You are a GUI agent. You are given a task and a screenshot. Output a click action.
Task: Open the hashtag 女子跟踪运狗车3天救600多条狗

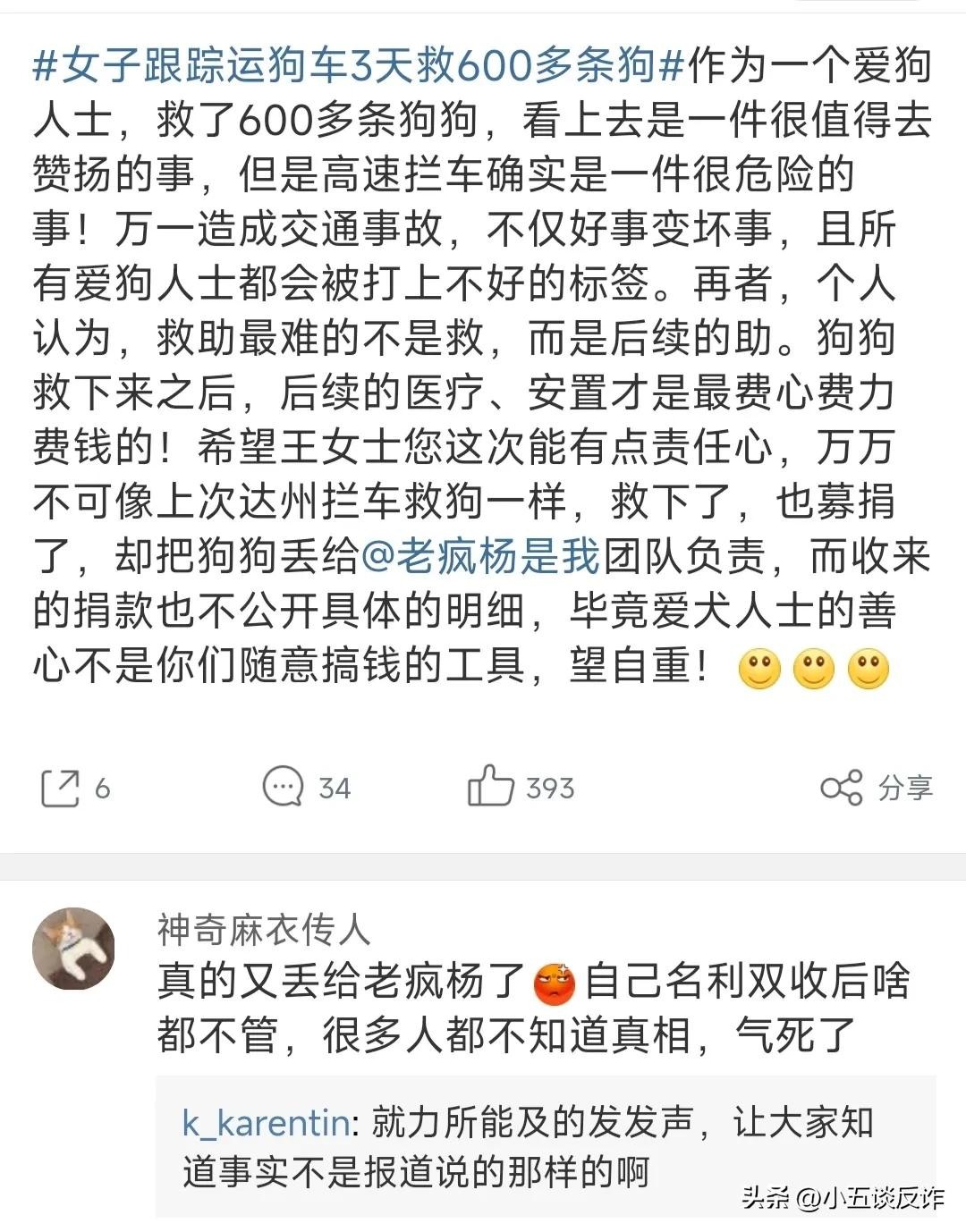(358, 66)
